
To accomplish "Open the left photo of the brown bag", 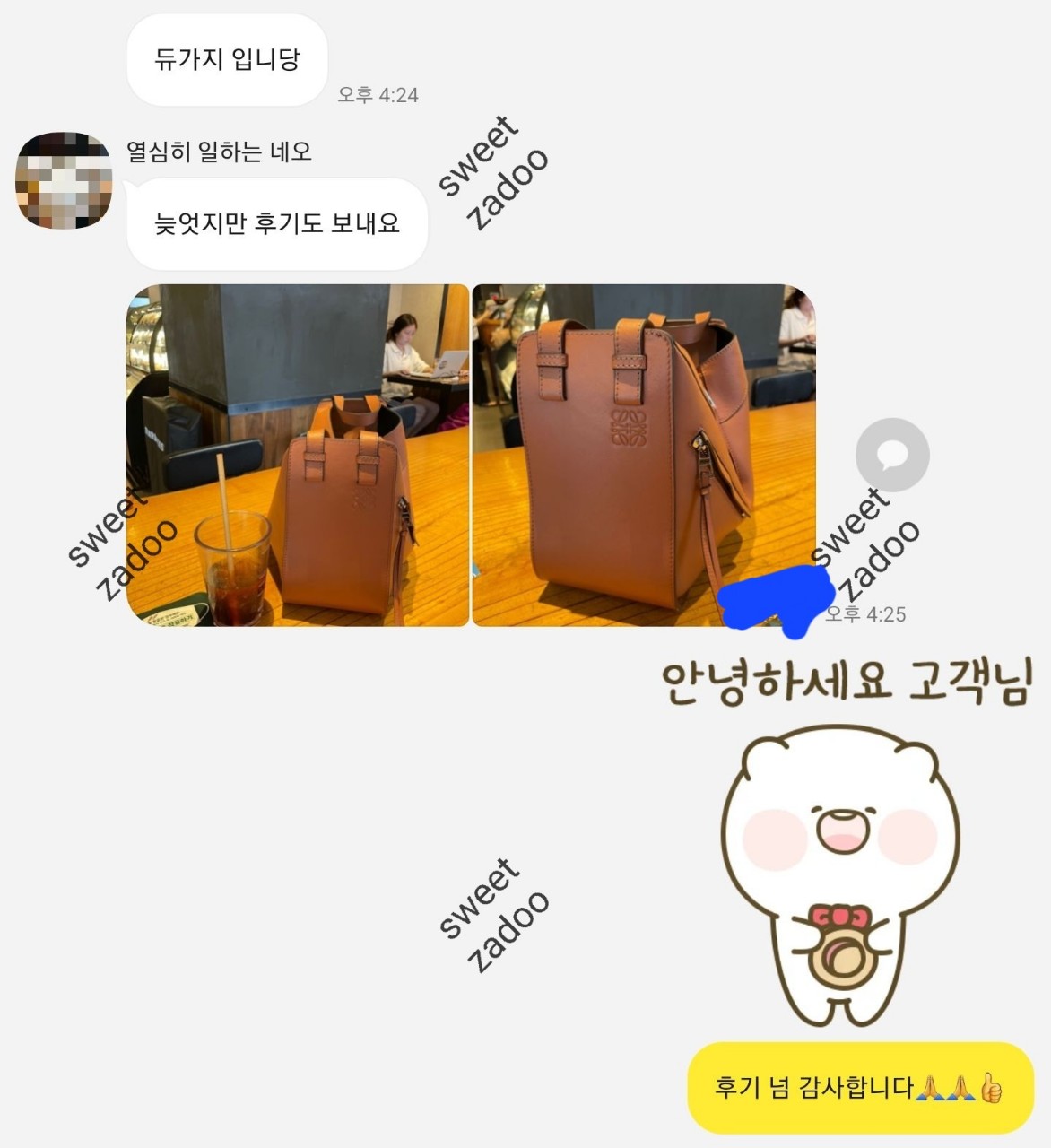I will point(296,453).
